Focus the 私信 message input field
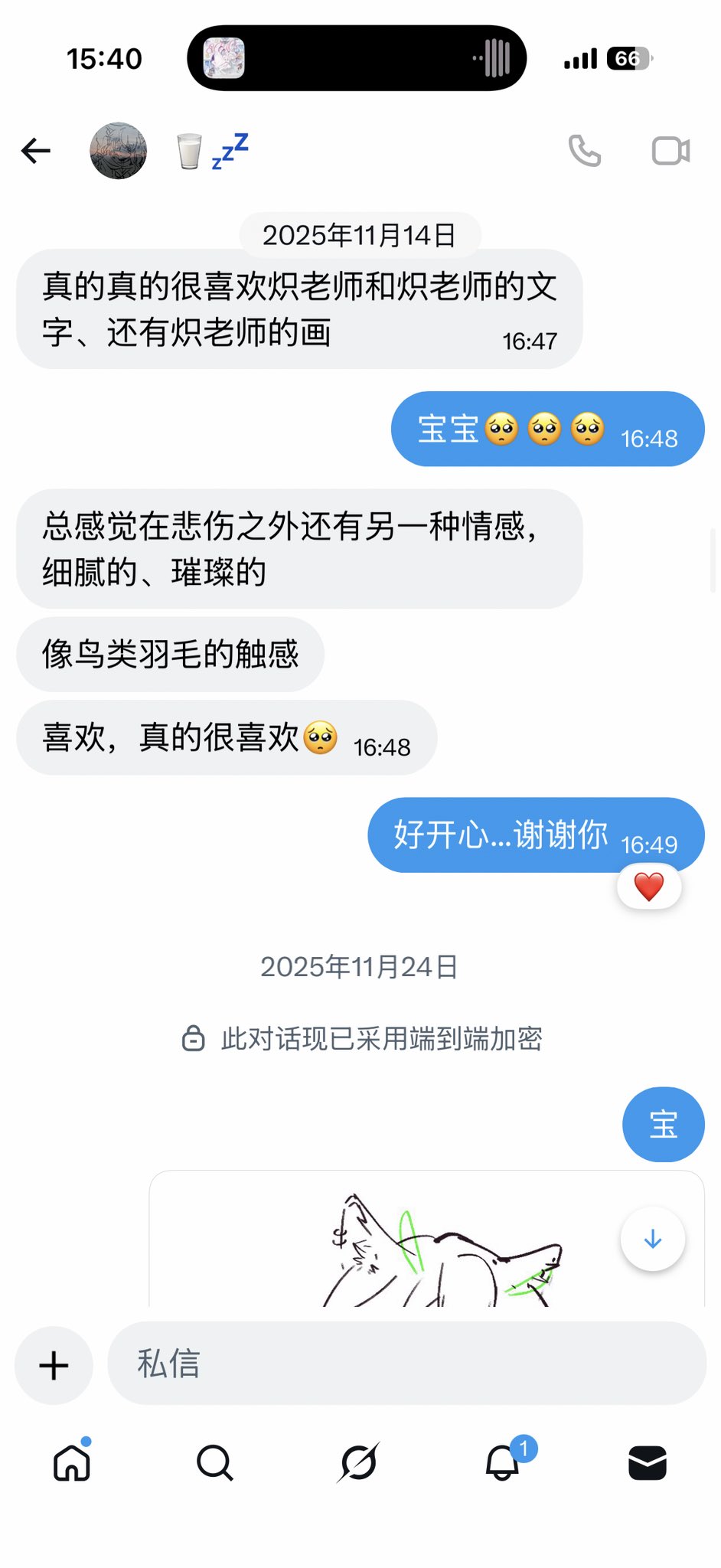 [x=406, y=1364]
